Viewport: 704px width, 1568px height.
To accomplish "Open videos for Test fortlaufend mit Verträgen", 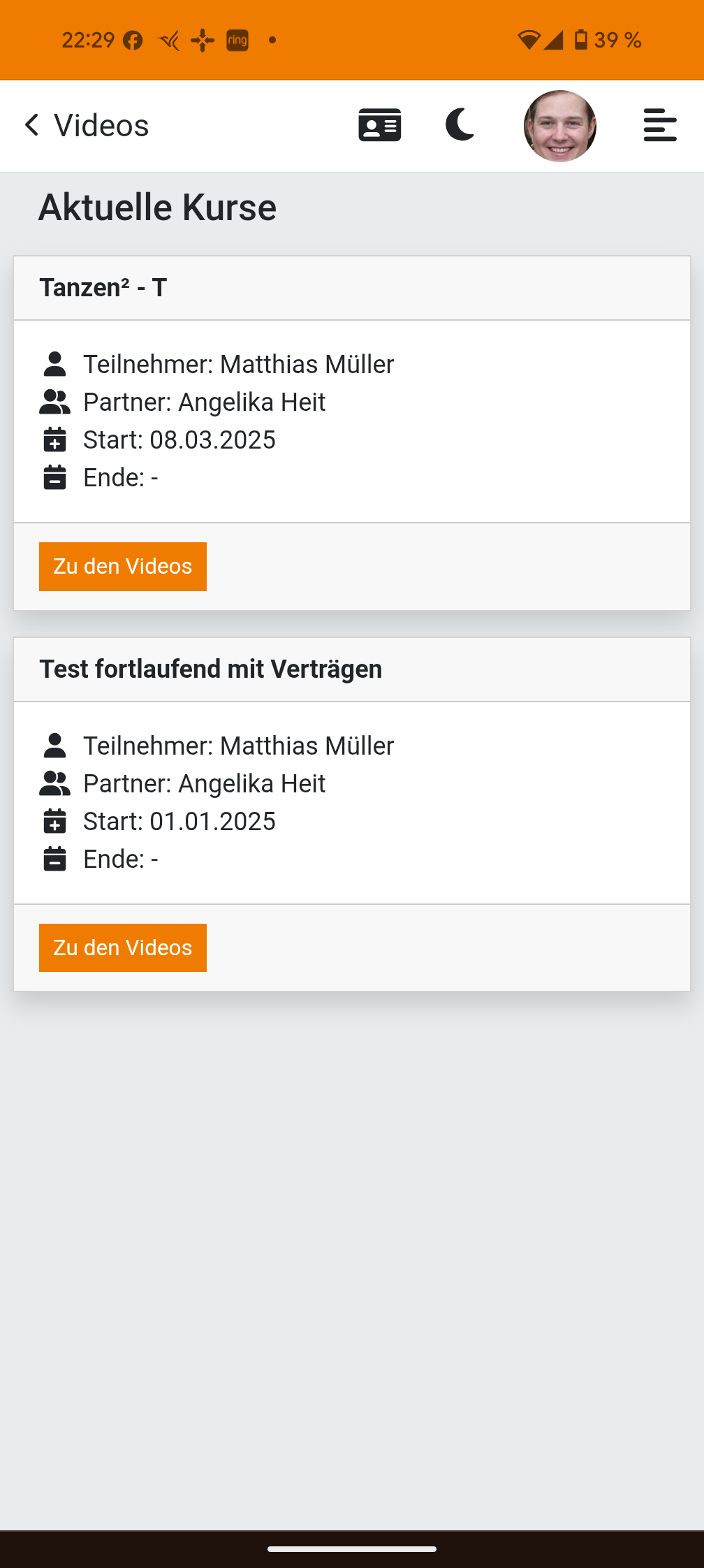I will [123, 948].
